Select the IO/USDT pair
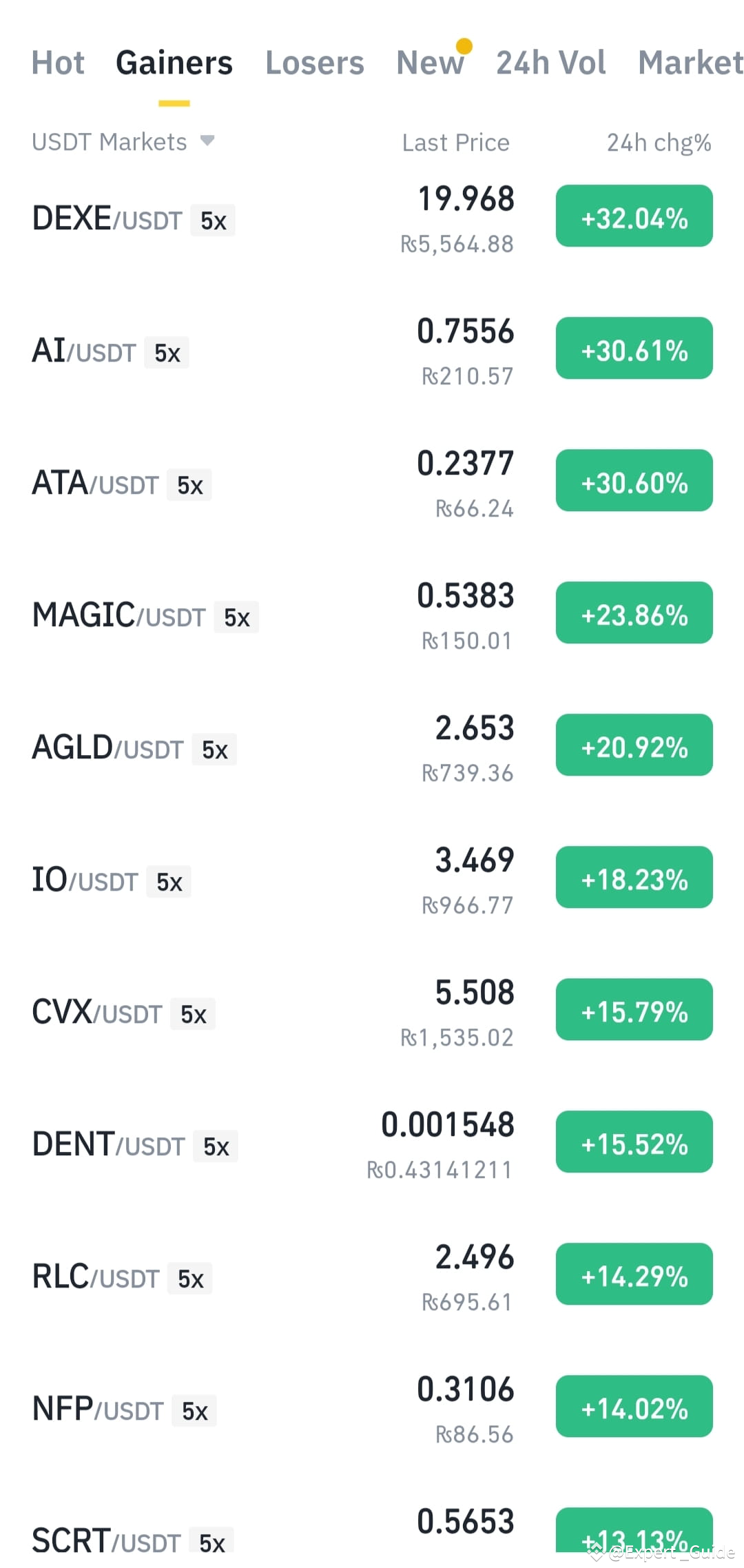The image size is (744, 1568). (x=86, y=880)
